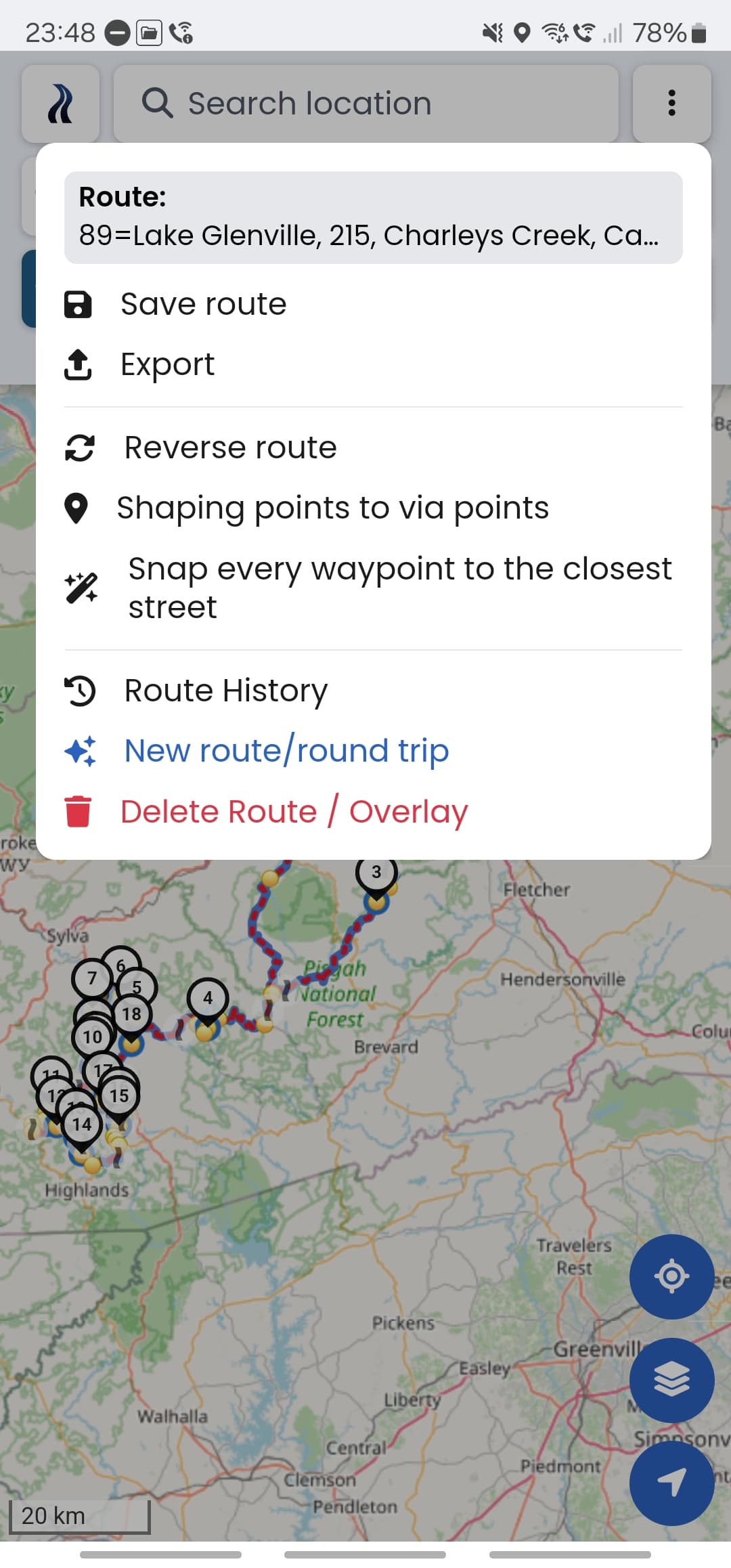Screen dimensions: 731x1568
Task: Select Save route
Action: pos(203,305)
